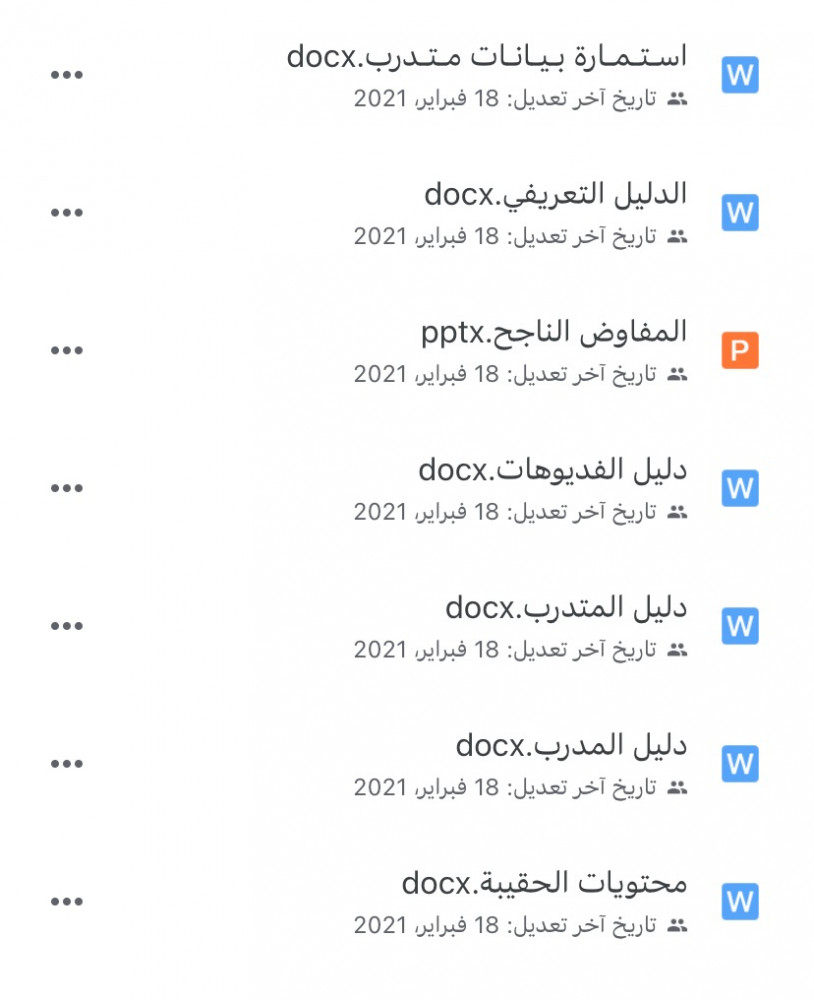Viewport: 814px width, 1000px height.
Task: Open the document الدليل التعريفي.docx
Action: [x=555, y=194]
